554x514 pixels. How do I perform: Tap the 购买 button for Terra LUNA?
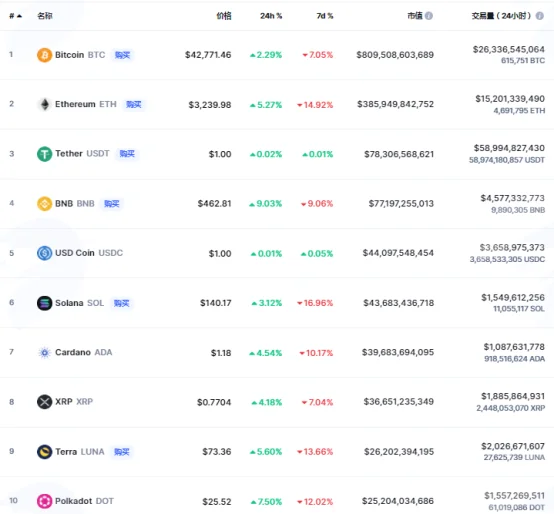122,452
